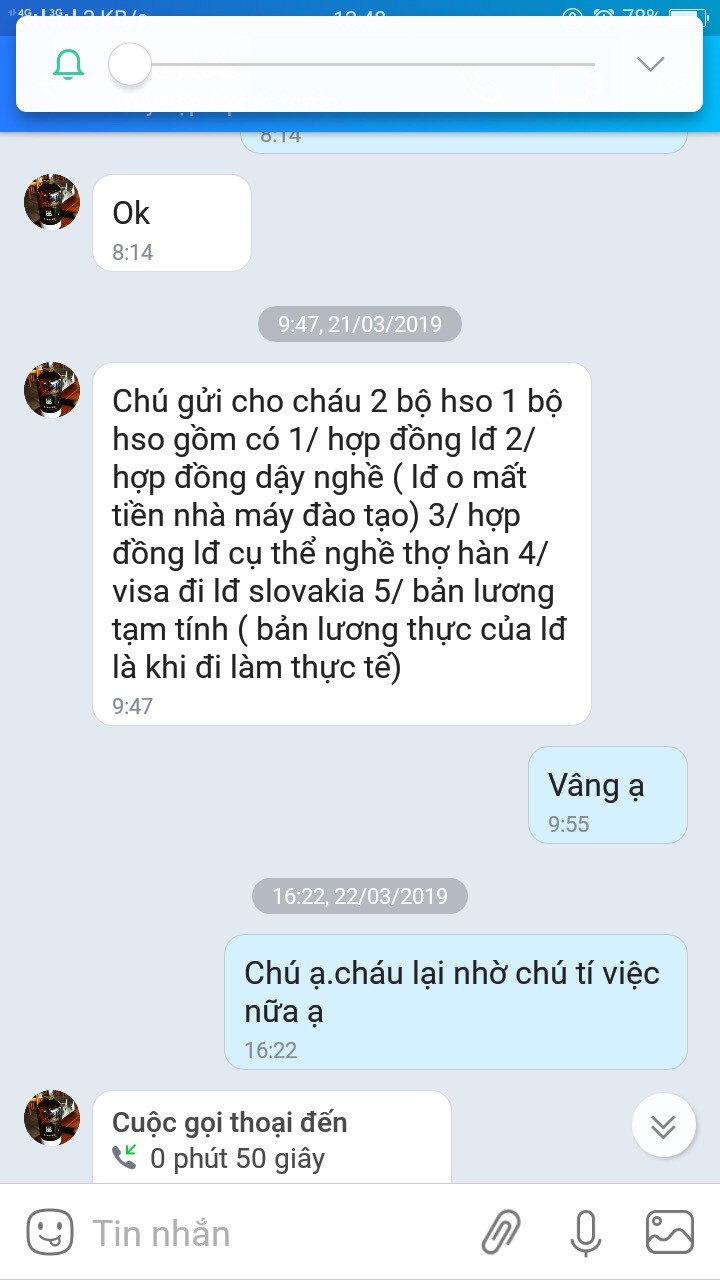Attach a file with the paperclip
This screenshot has height=1280, width=720.
click(501, 1232)
